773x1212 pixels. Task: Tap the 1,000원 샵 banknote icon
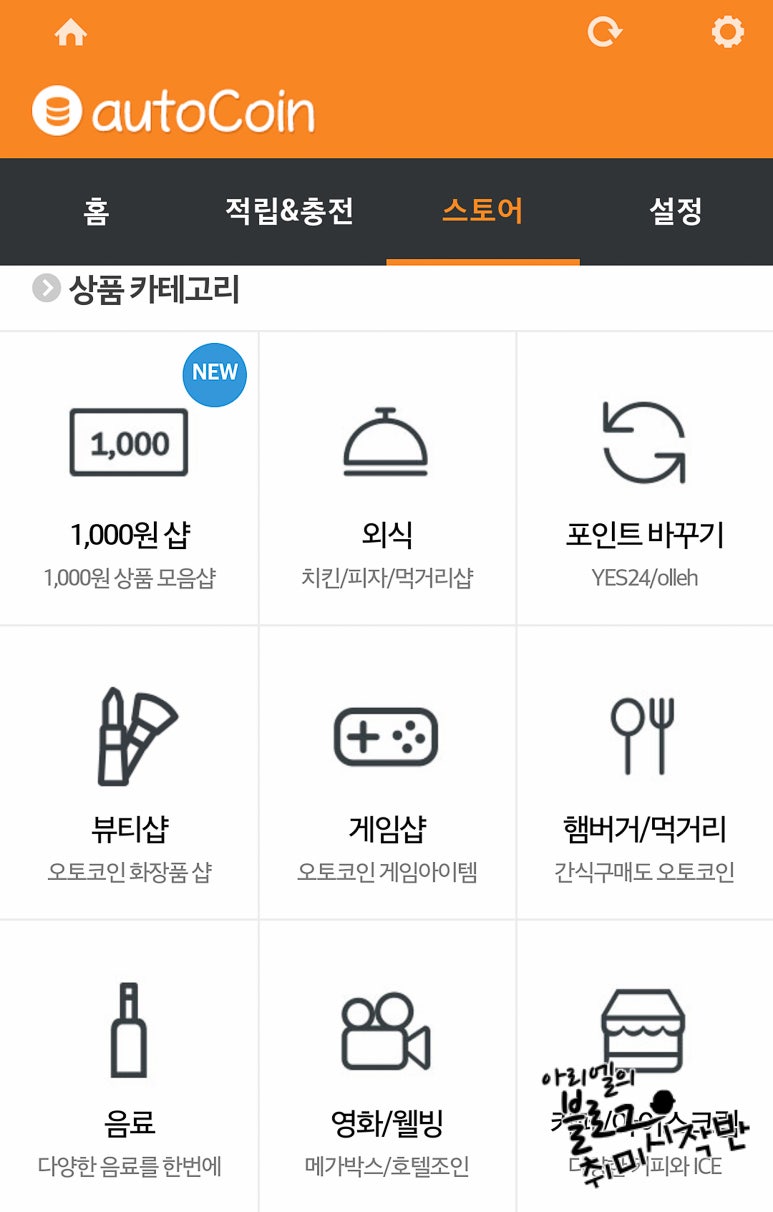(x=128, y=441)
